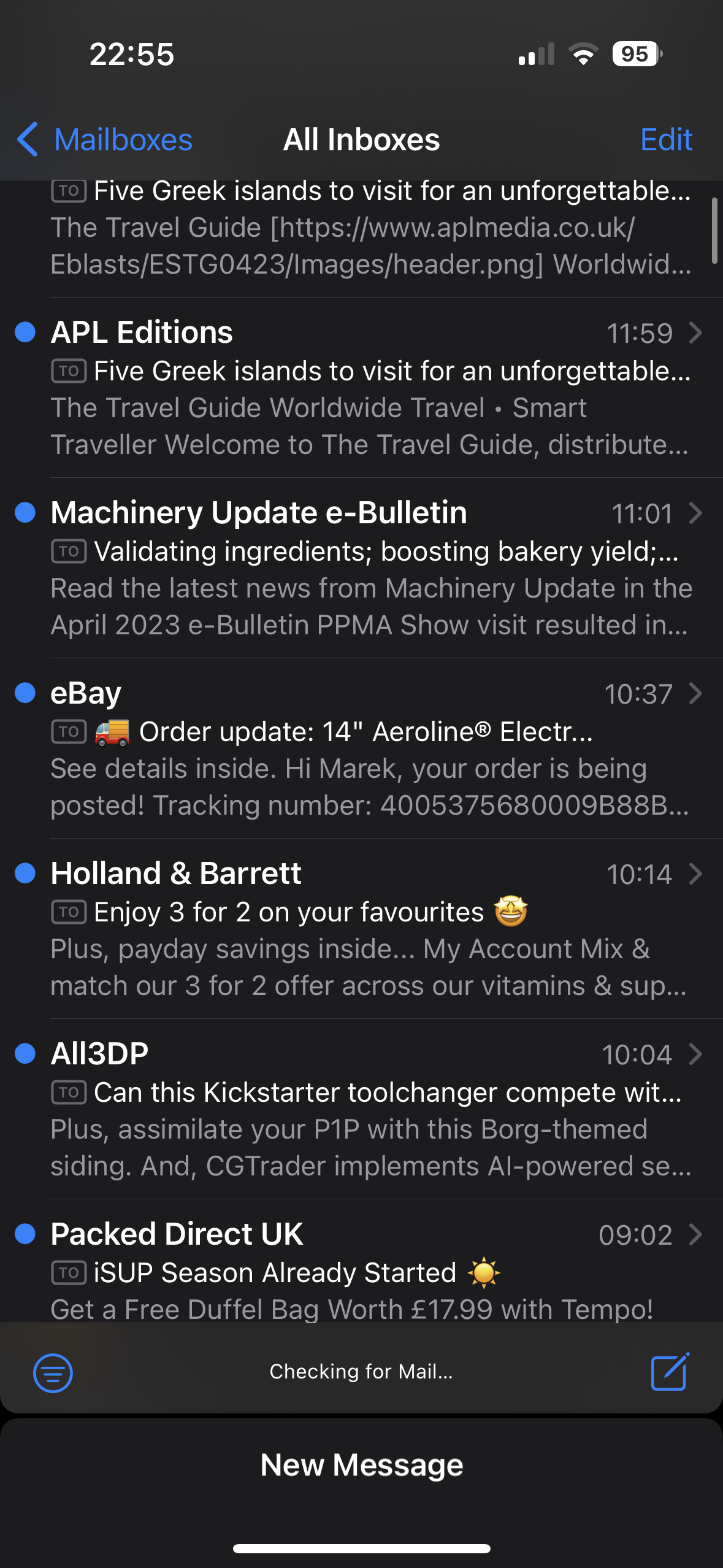
Task: Reopen the minimized New Message draft
Action: pos(362,1465)
